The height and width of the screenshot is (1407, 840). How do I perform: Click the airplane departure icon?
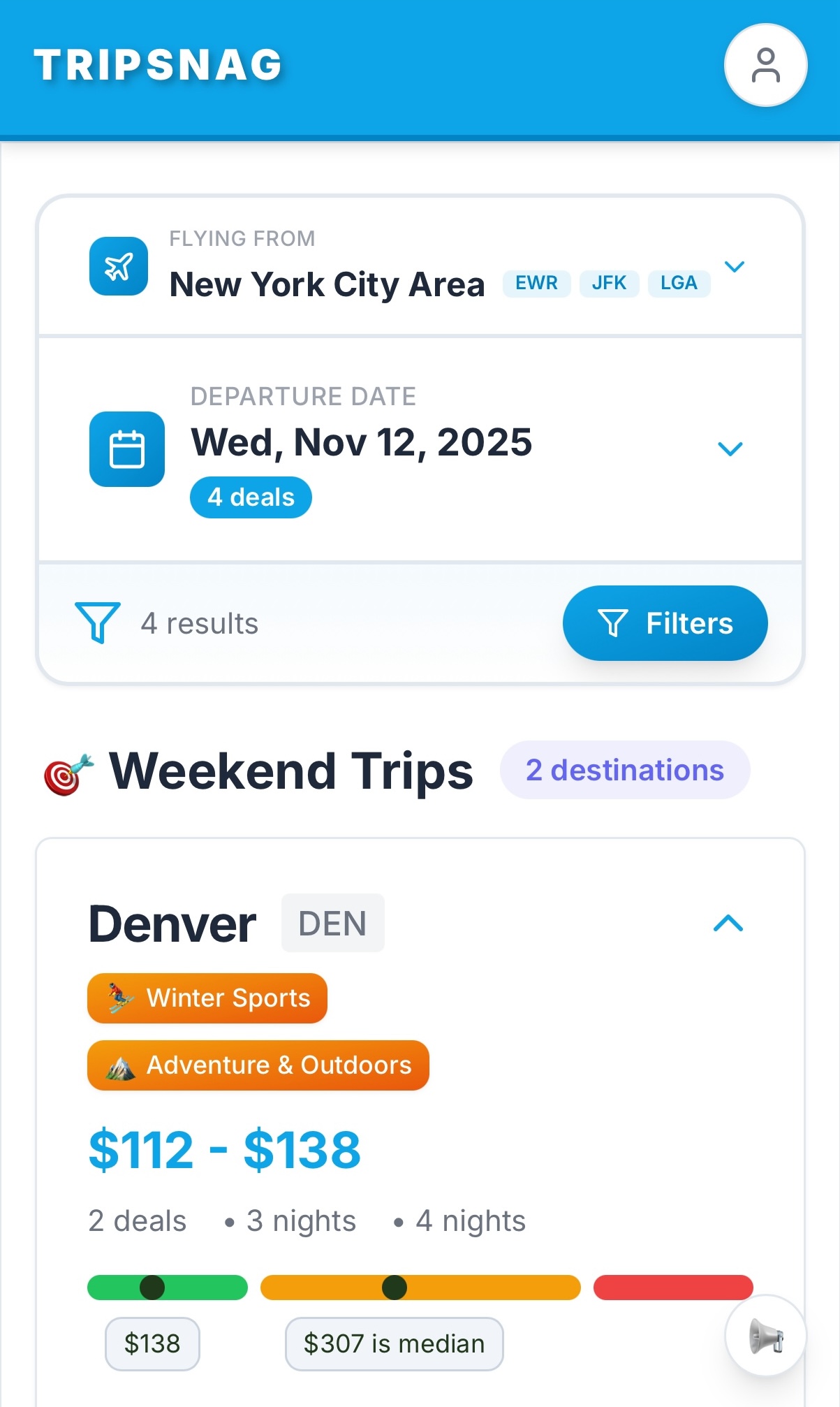click(119, 266)
